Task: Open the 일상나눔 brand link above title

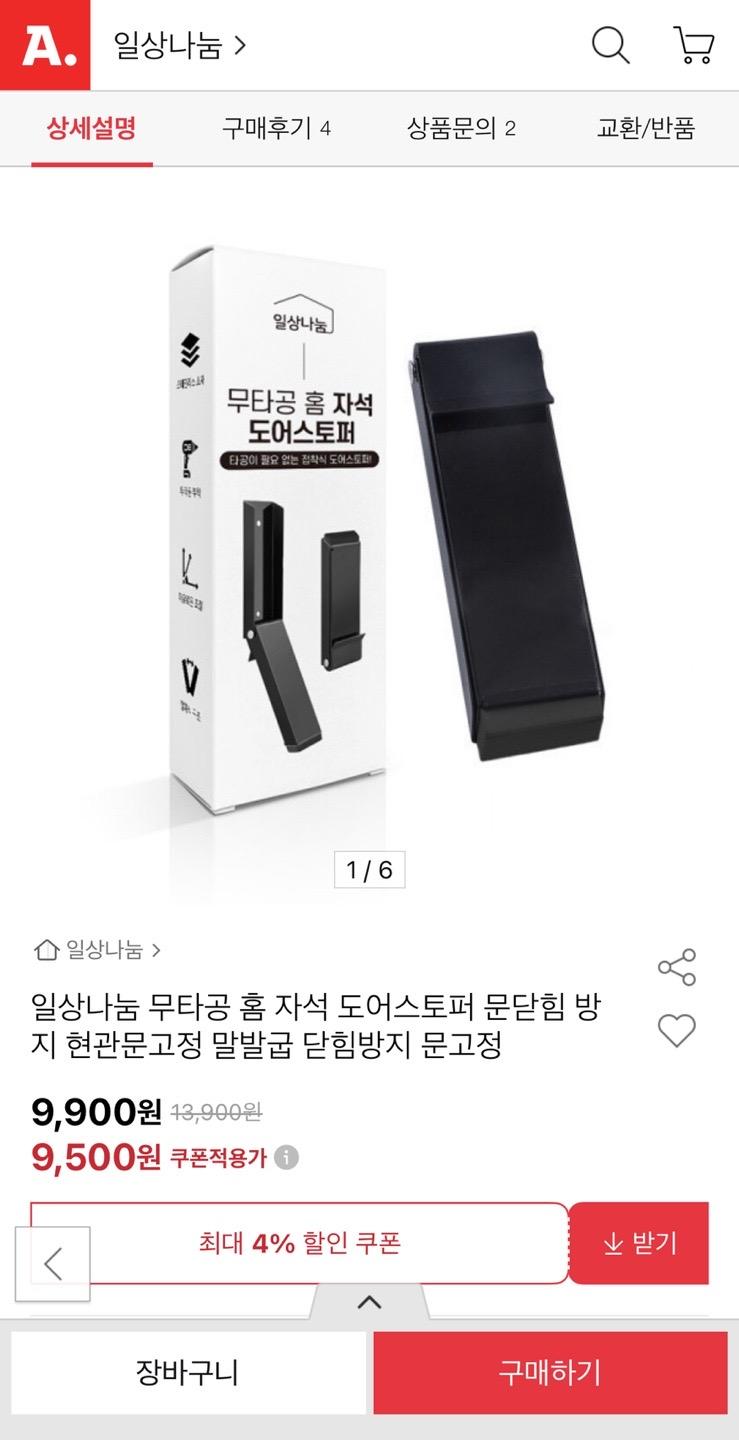Action: pos(97,949)
